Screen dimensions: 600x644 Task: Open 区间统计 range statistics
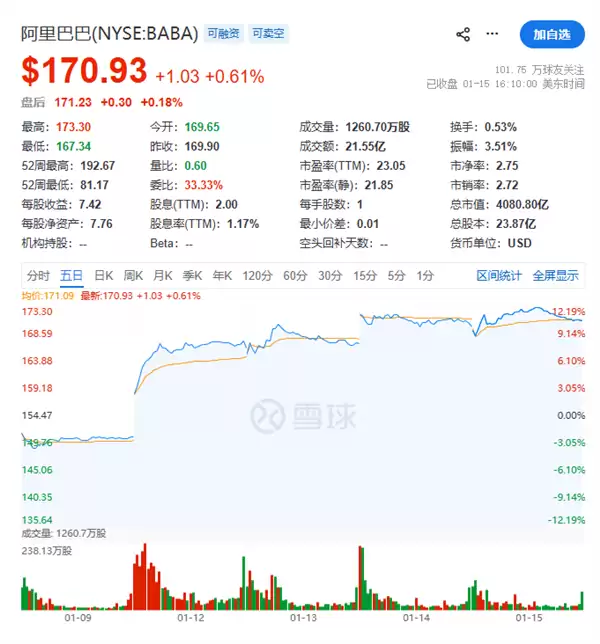tap(499, 275)
